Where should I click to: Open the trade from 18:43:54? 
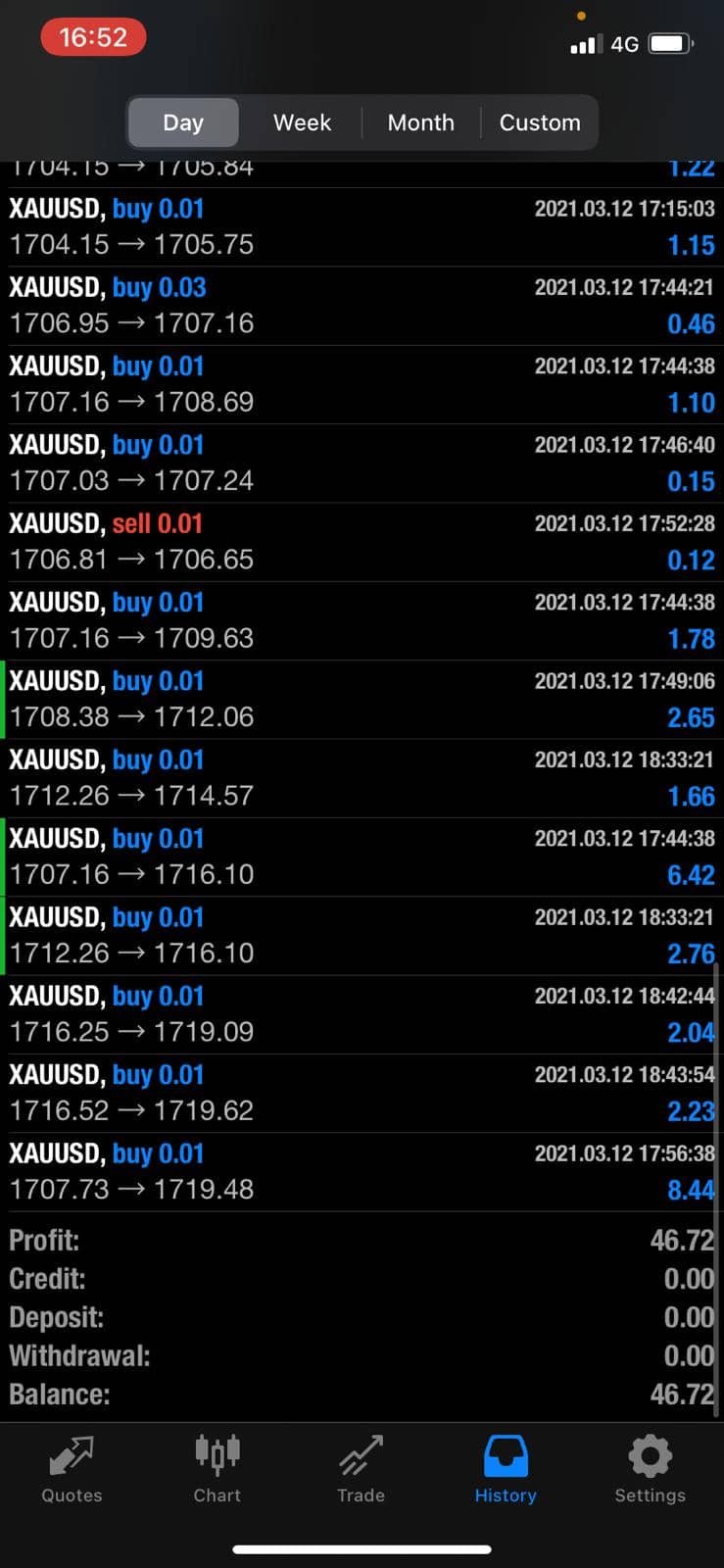(x=362, y=1093)
